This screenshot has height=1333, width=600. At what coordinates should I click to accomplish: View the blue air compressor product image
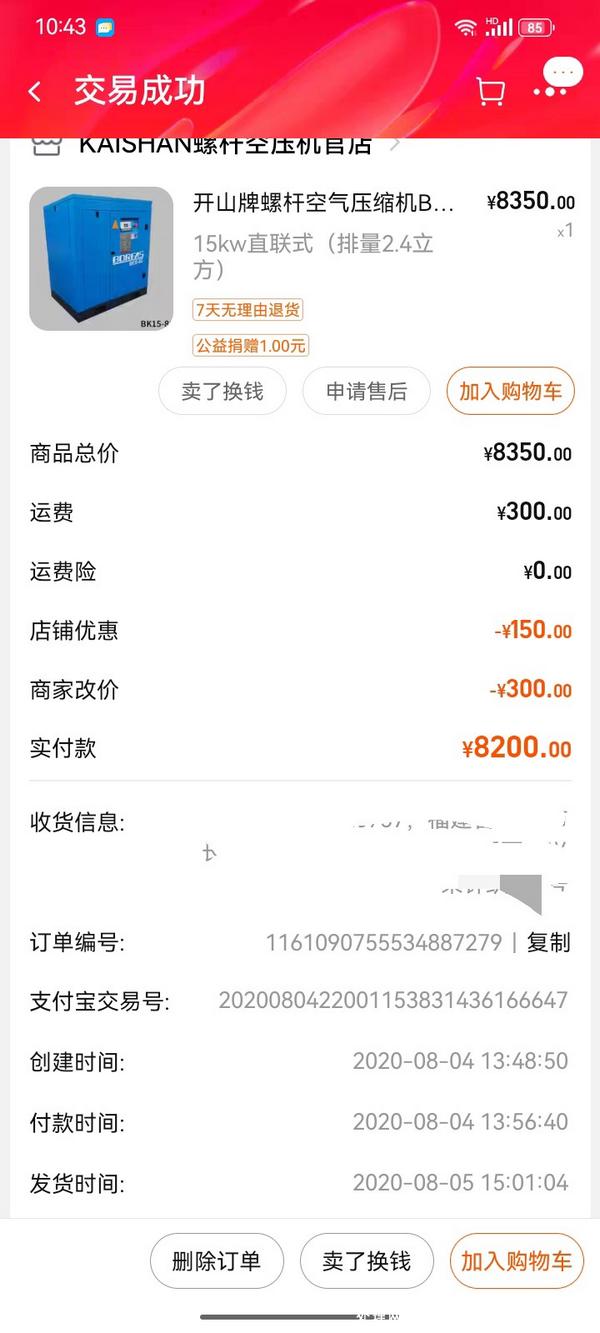click(x=101, y=259)
